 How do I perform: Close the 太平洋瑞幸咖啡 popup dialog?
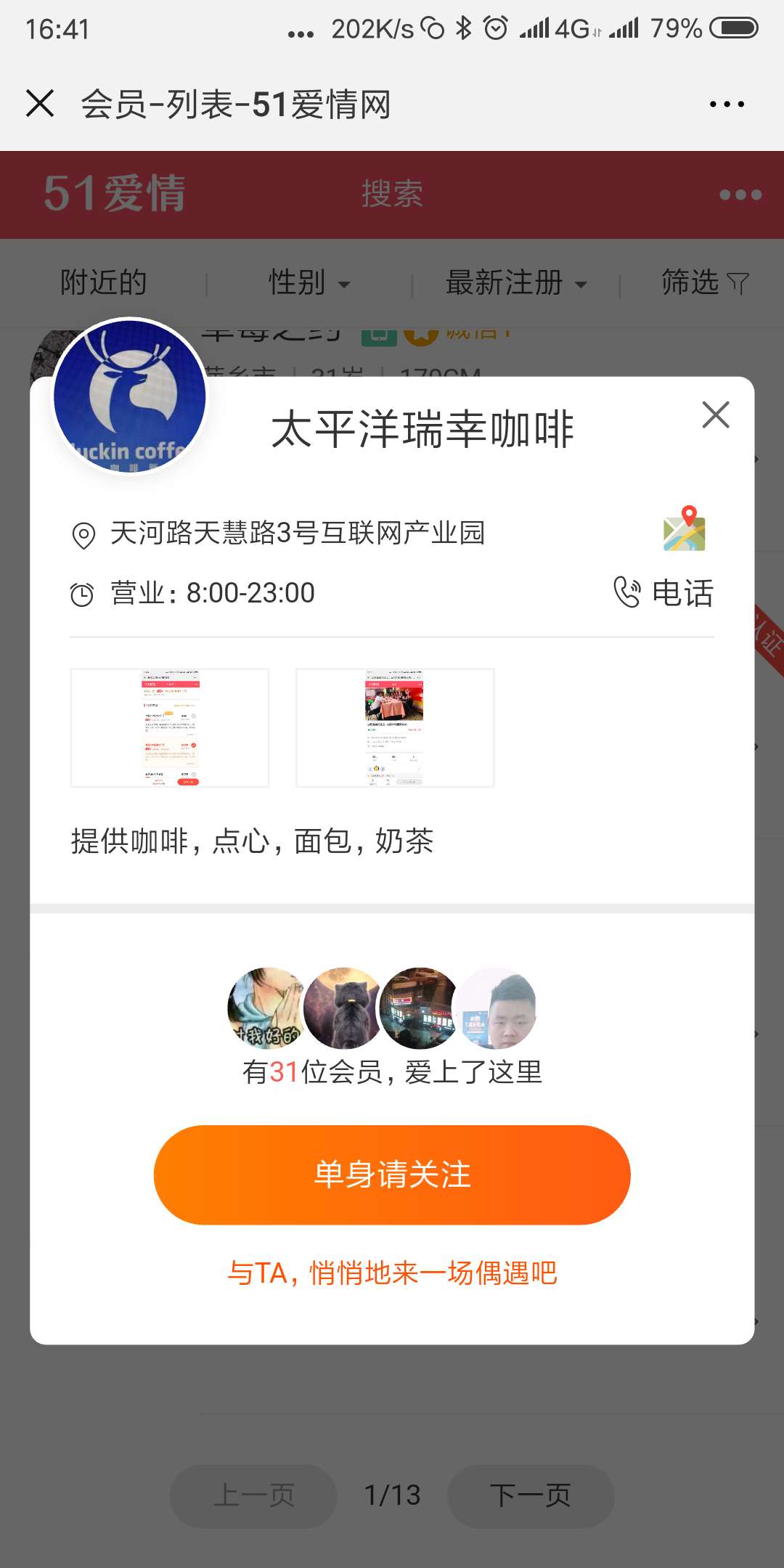(x=715, y=415)
